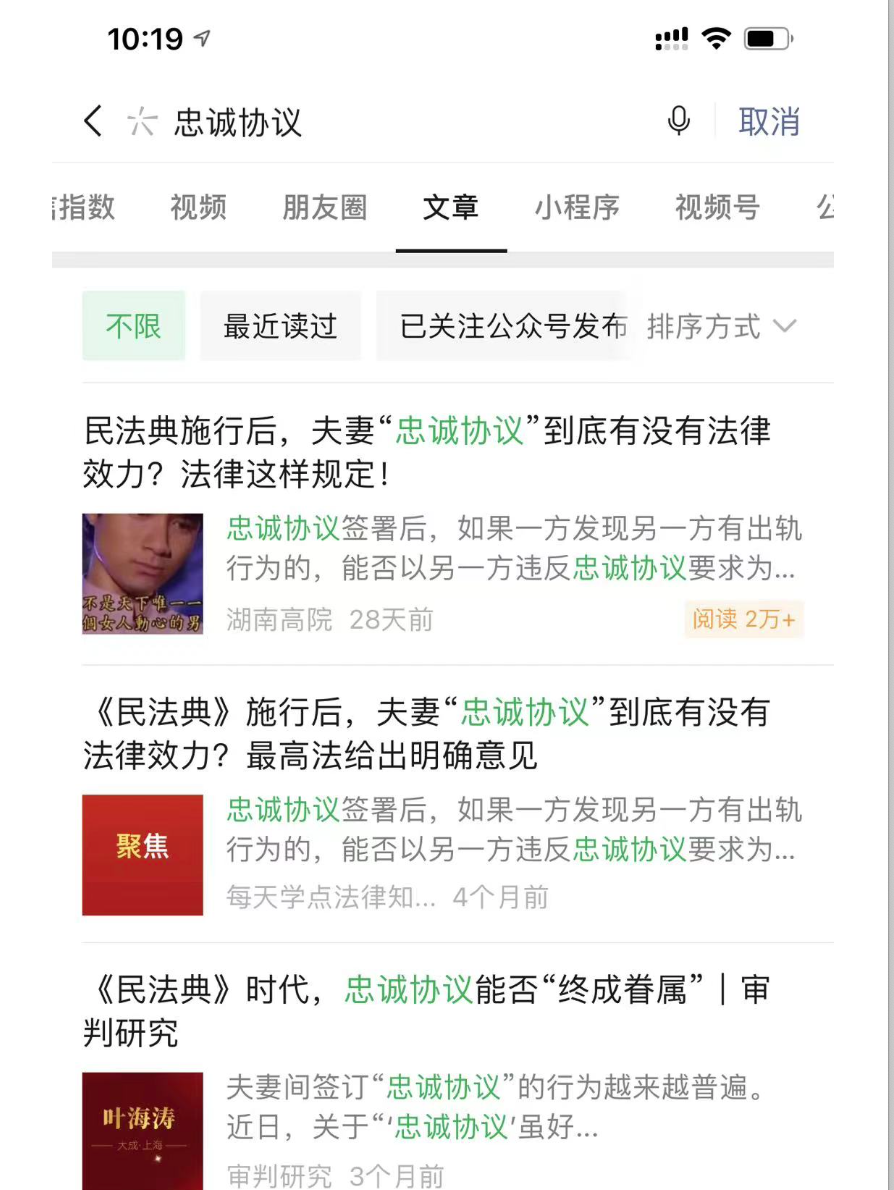
Task: Expand the 排序方式 sort dropdown
Action: pyautogui.click(x=720, y=326)
